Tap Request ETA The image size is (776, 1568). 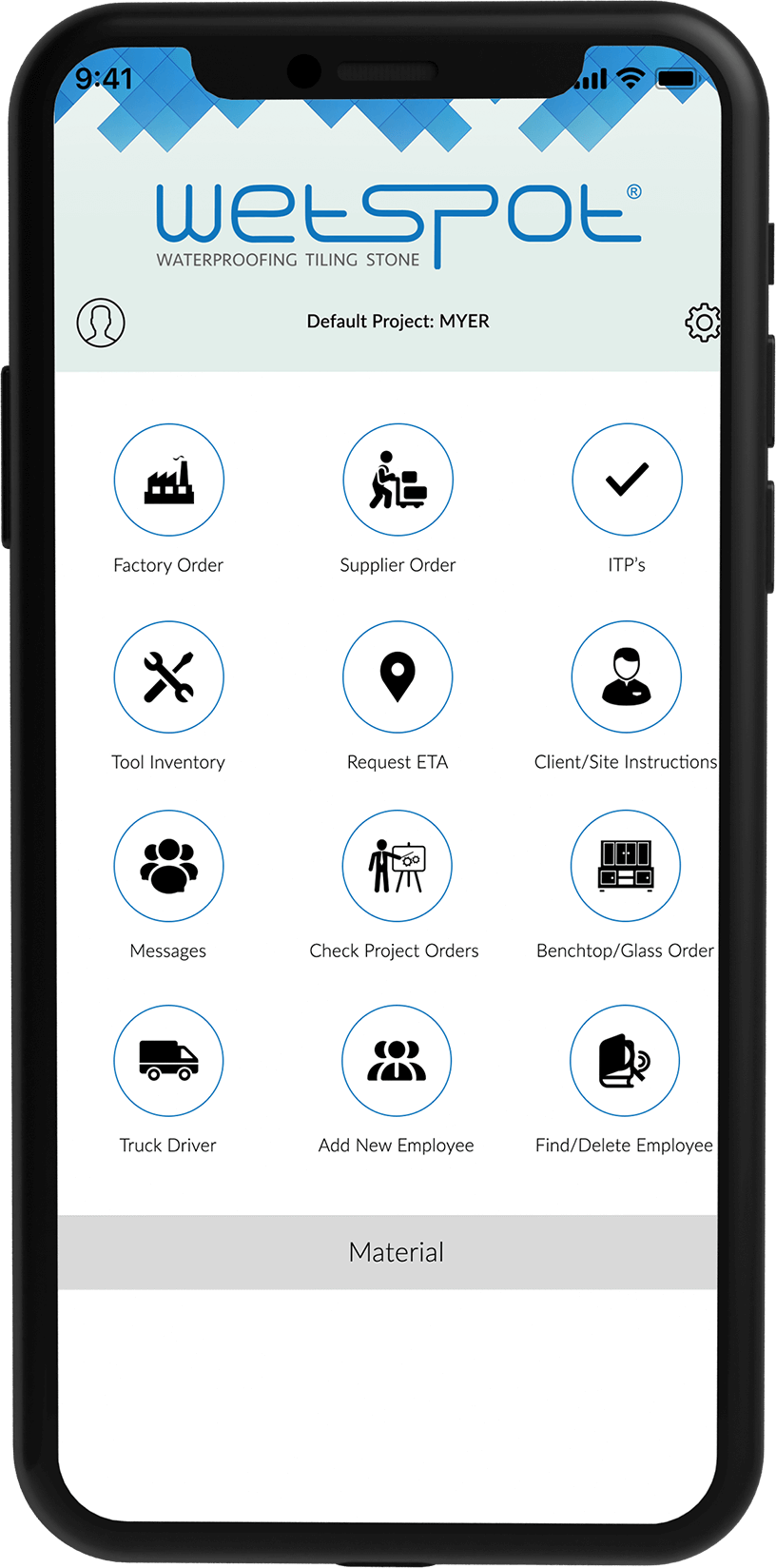(x=398, y=676)
